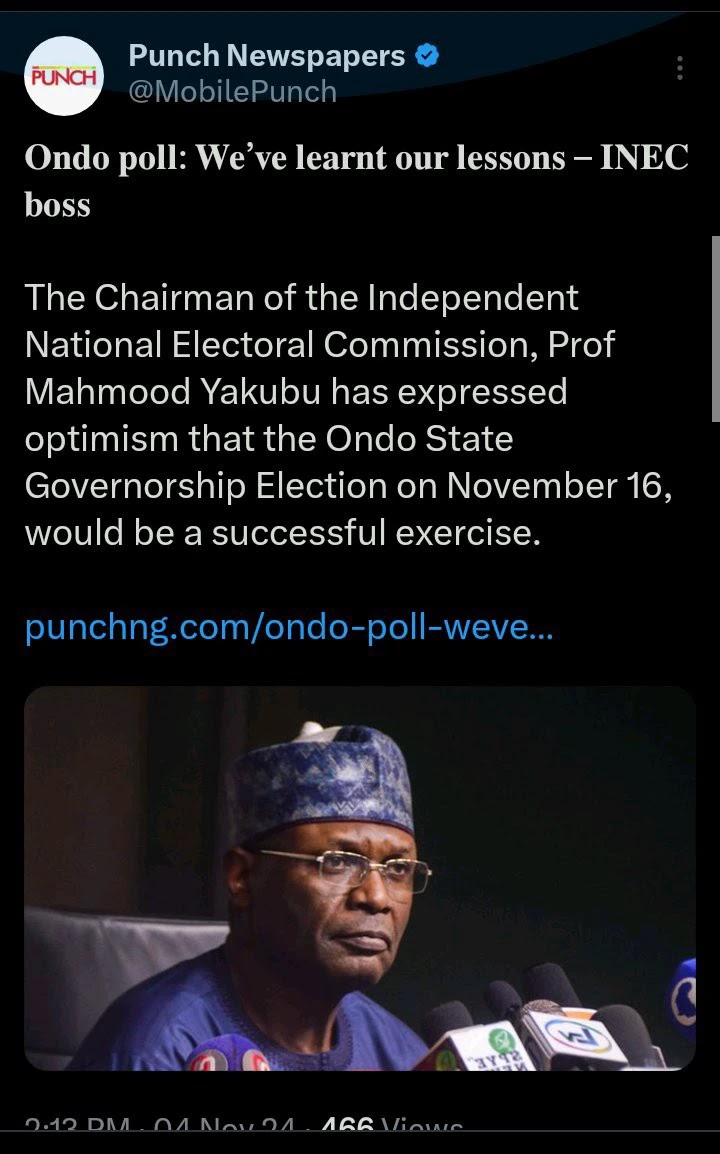The width and height of the screenshot is (720, 1154).
Task: View the attached press conference photo
Action: (360, 878)
